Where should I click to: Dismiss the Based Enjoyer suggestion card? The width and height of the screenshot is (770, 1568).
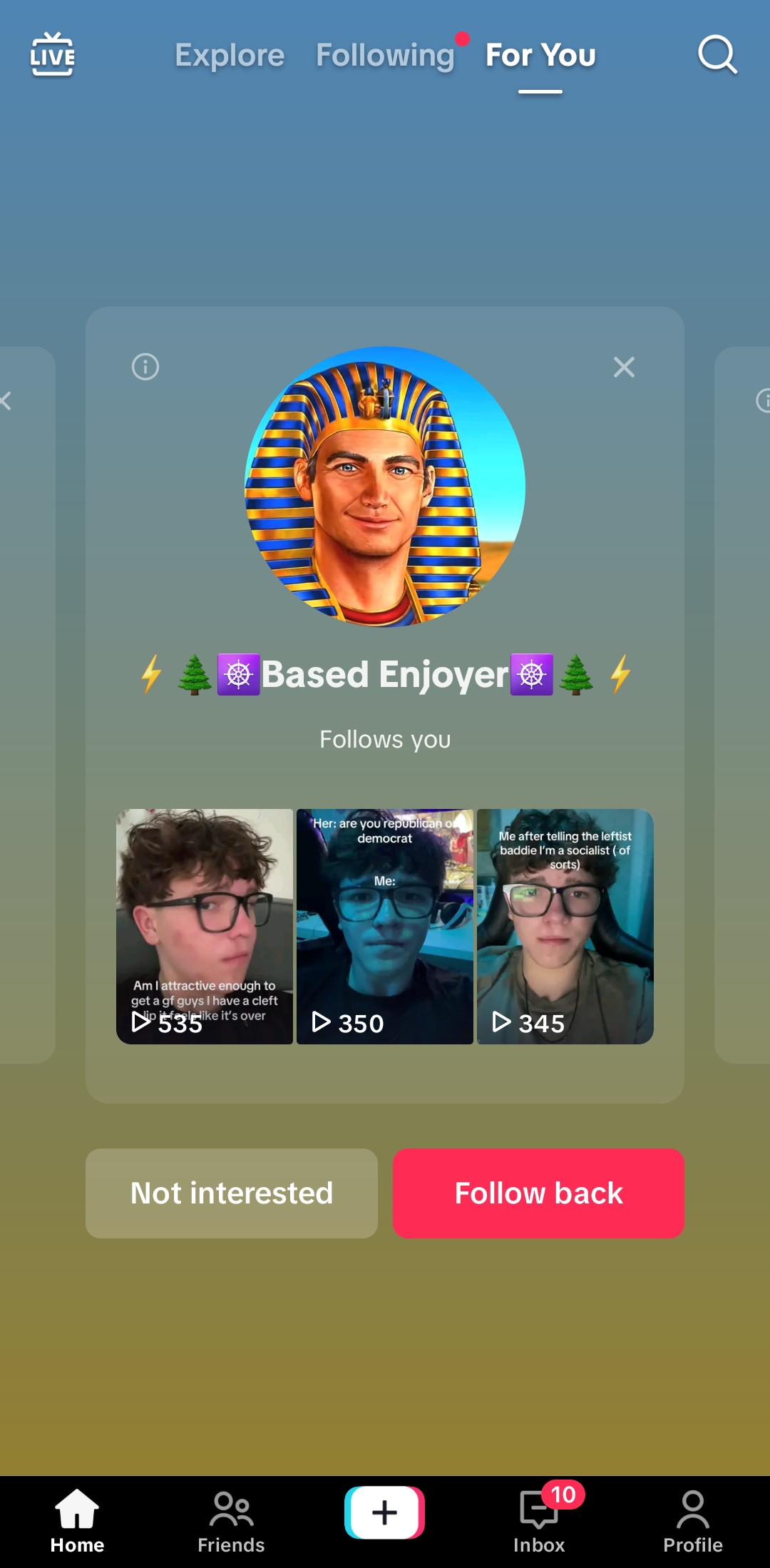[x=624, y=367]
